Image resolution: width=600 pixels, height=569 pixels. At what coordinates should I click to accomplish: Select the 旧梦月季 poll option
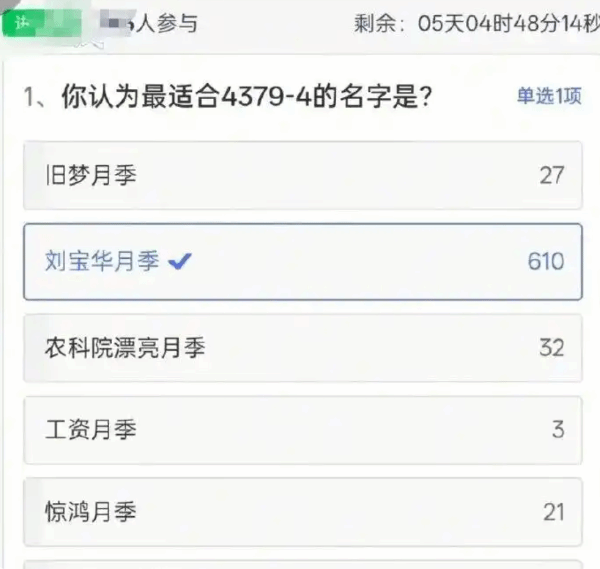coord(302,176)
